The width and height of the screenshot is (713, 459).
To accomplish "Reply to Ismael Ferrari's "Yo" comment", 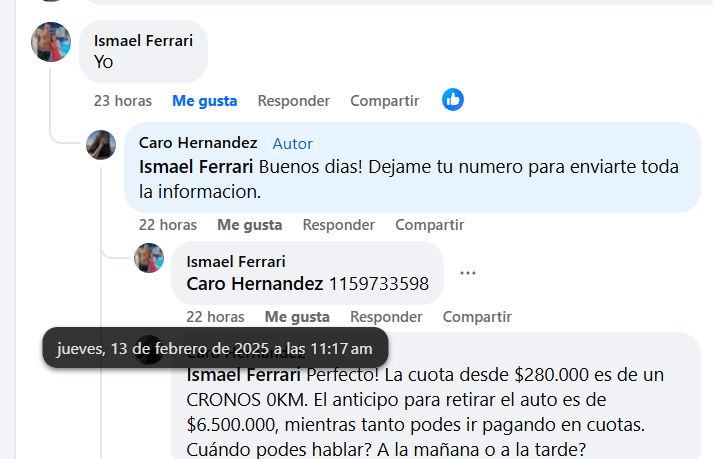I will 293,101.
